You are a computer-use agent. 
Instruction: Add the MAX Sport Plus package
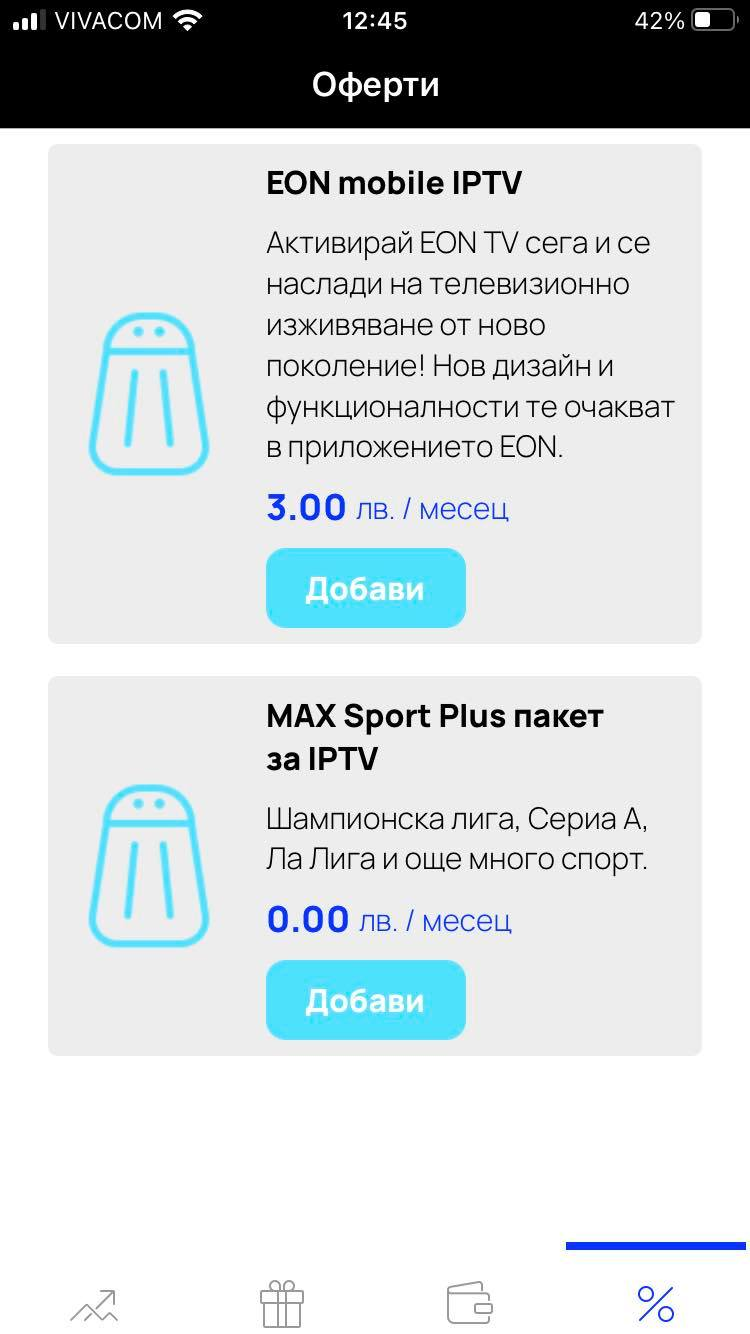(365, 1000)
